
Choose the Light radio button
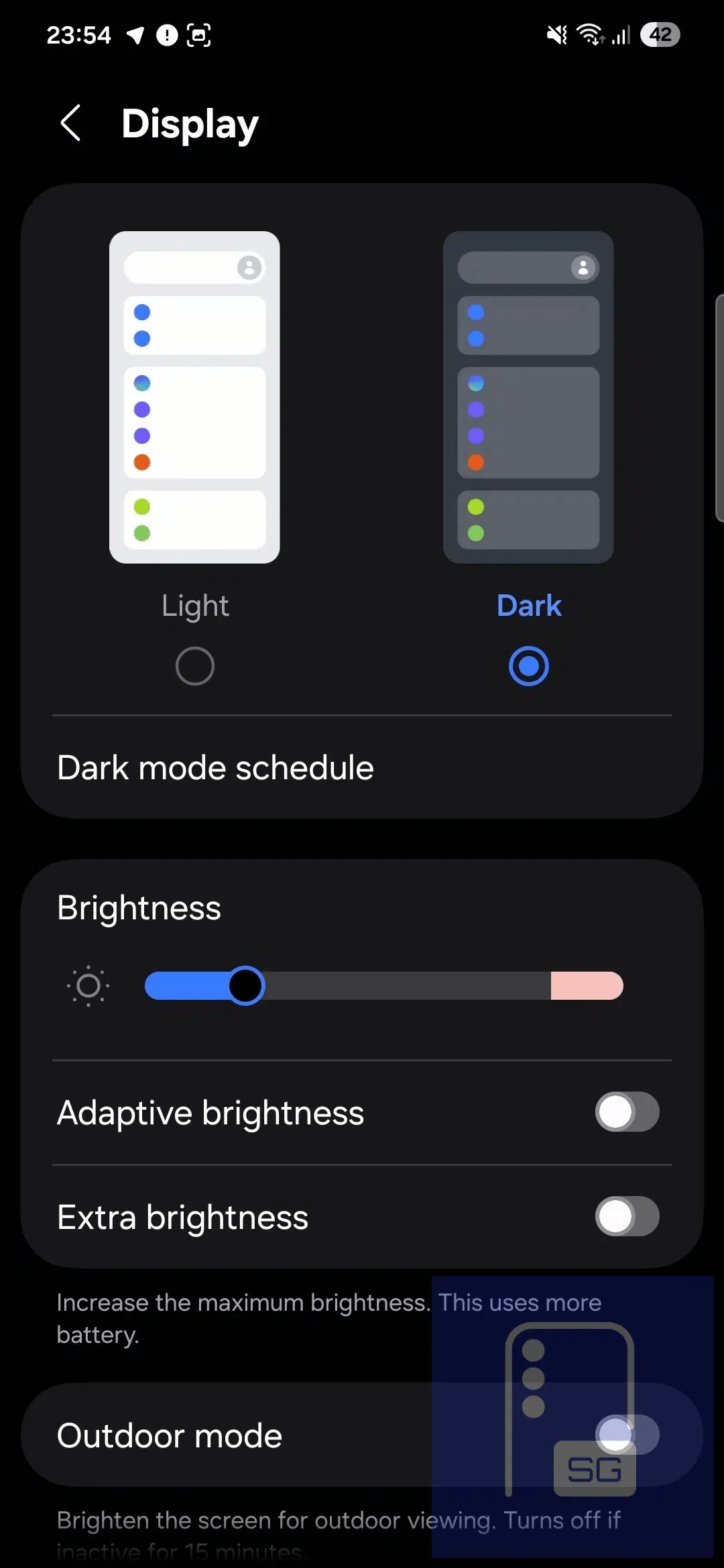(x=194, y=666)
